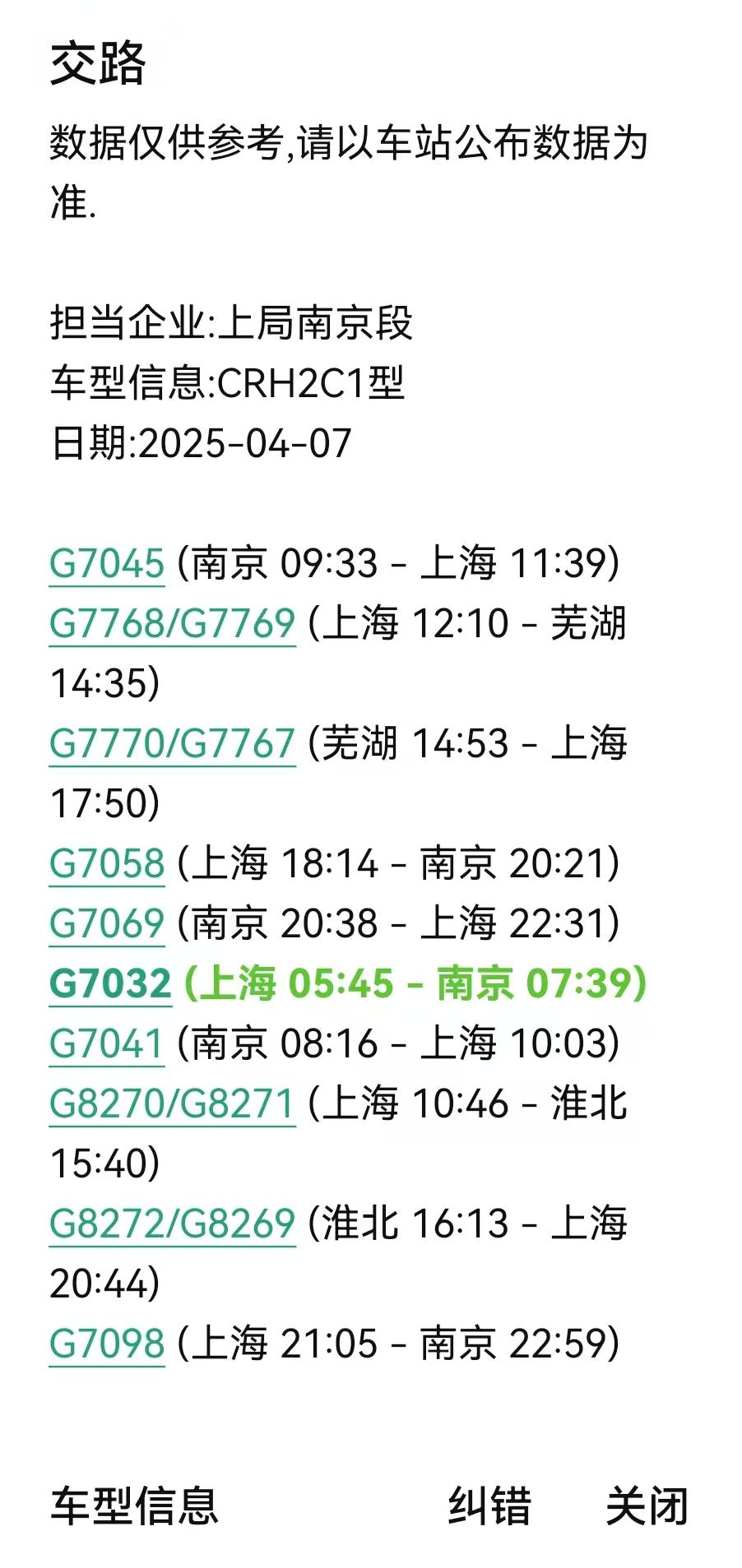Image resolution: width=742 pixels, height=1568 pixels.
Task: Select train G8272/G8269 link
Action: point(172,1224)
